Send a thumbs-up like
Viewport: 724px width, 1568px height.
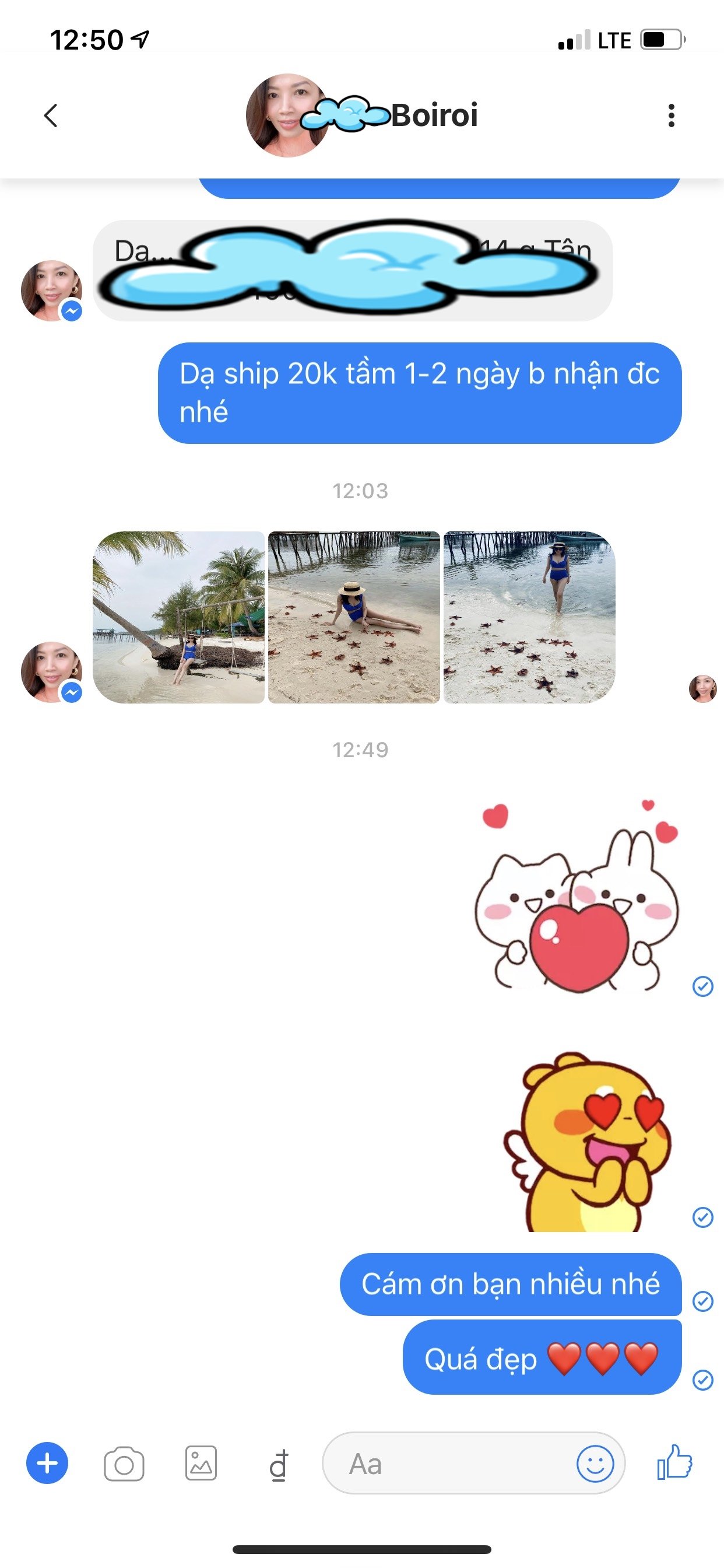pyautogui.click(x=674, y=1462)
